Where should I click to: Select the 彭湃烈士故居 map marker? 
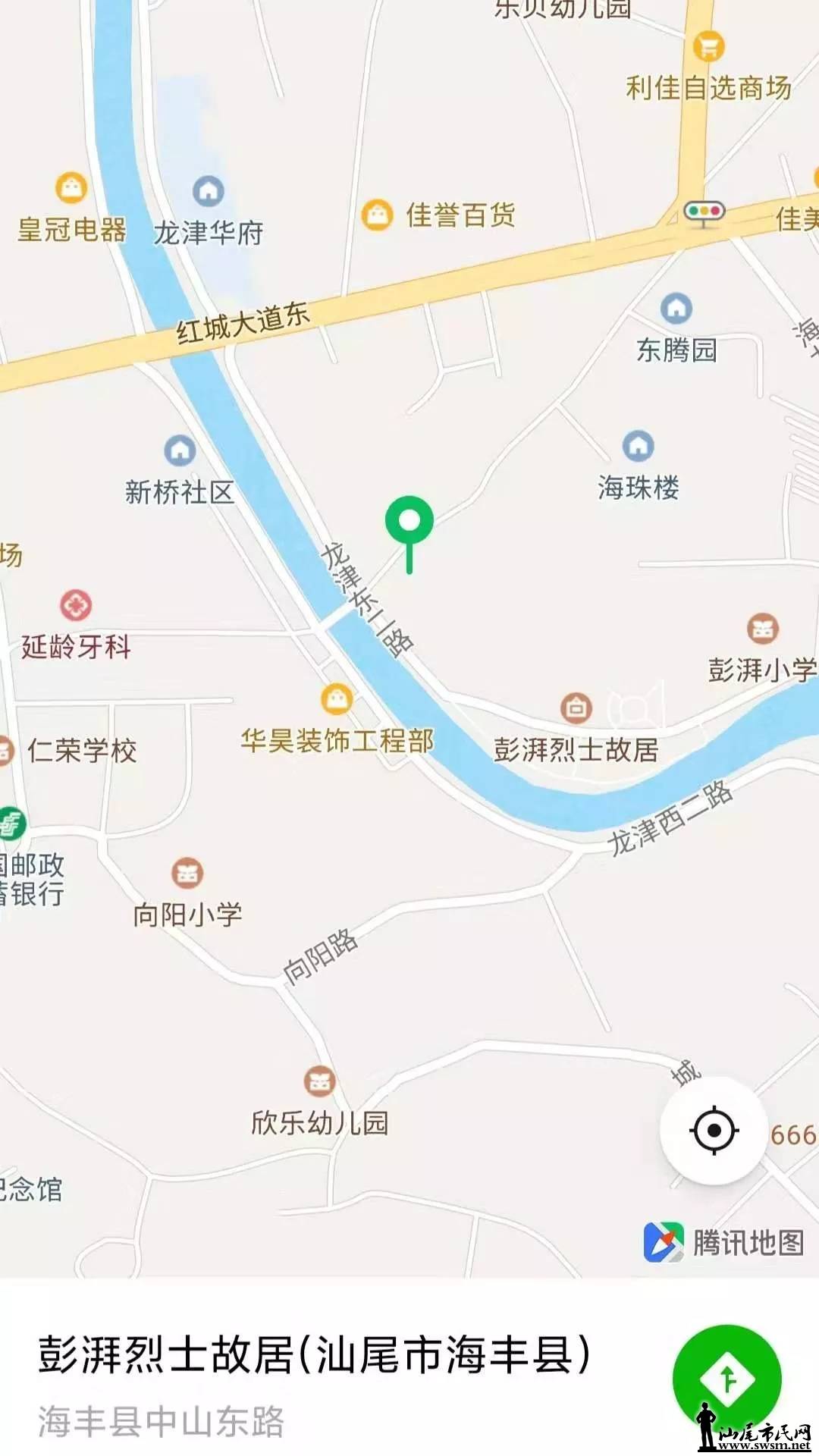(576, 708)
